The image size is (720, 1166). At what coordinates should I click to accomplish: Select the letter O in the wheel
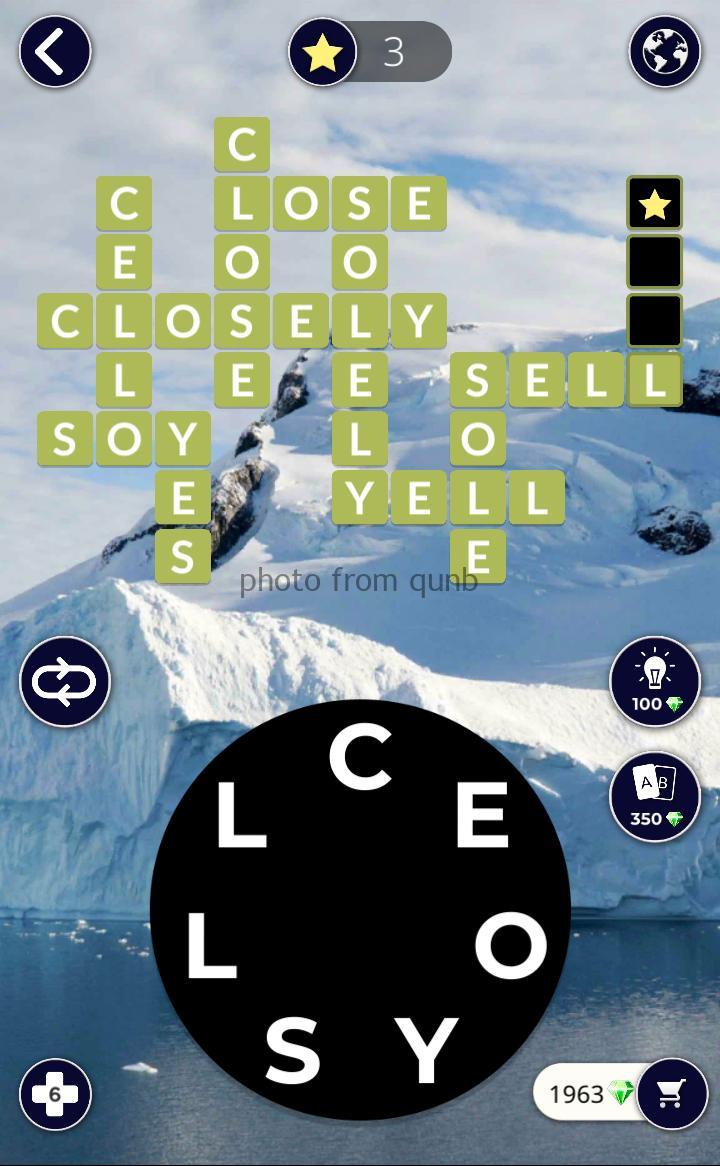coord(510,947)
